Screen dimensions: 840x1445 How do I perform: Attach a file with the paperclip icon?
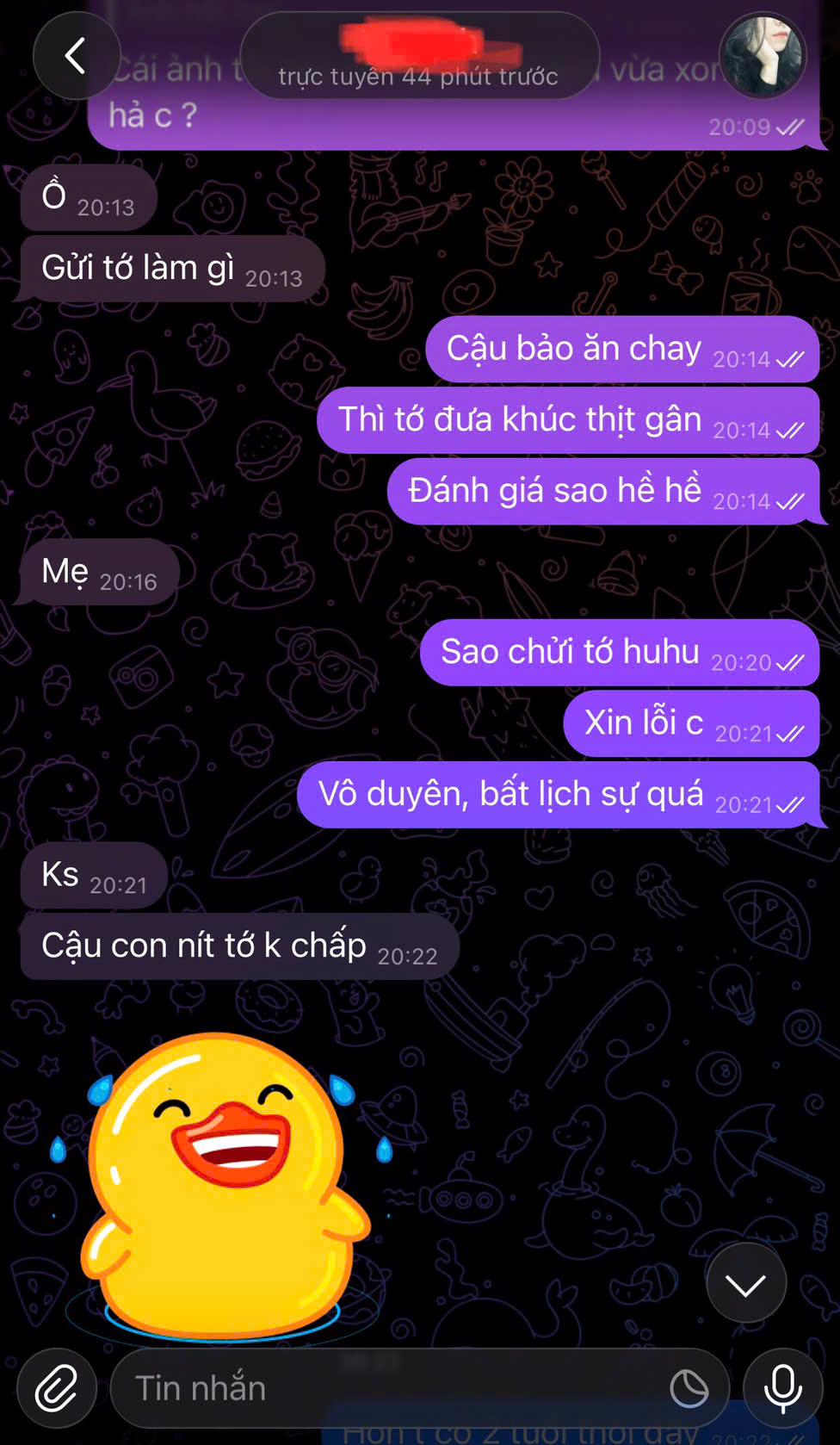57,1388
